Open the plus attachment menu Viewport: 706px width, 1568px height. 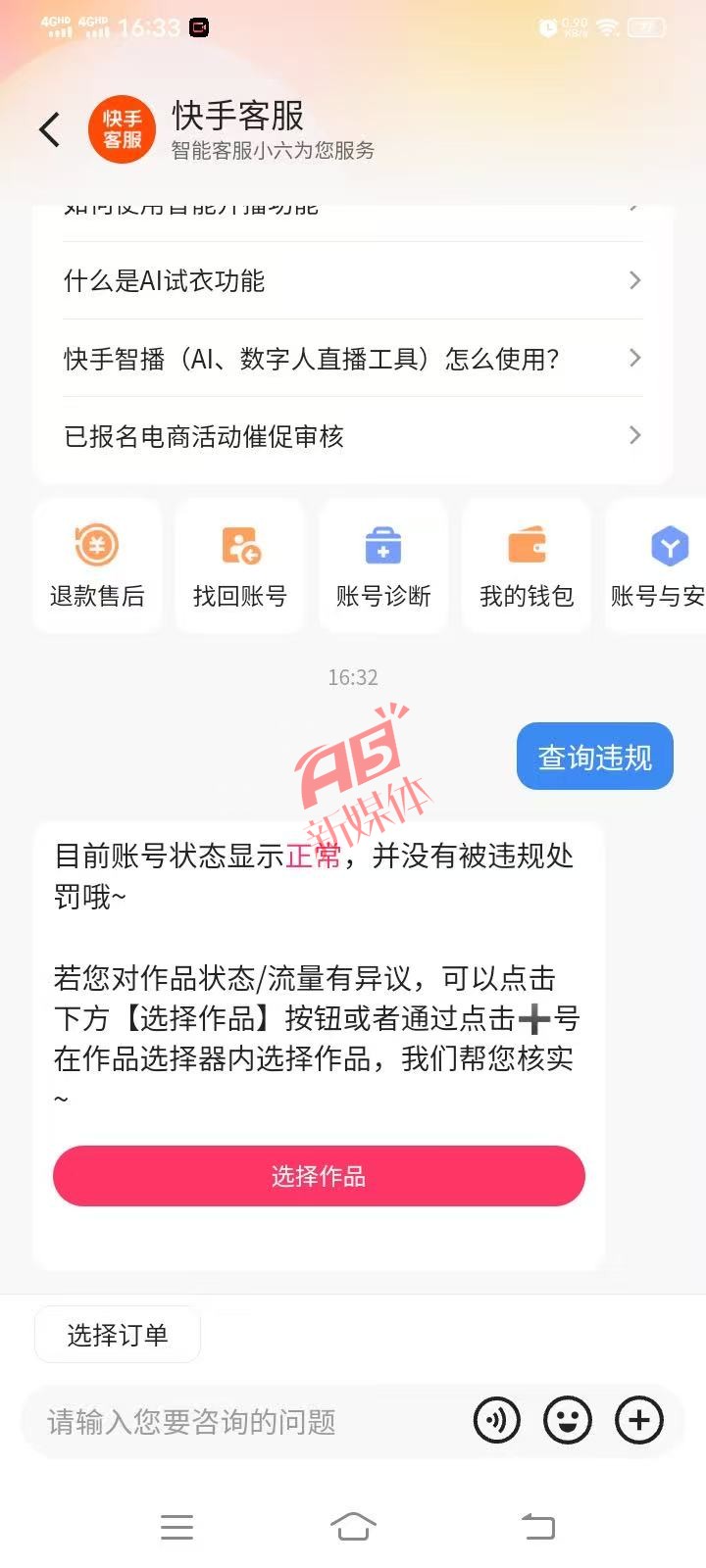click(x=639, y=1420)
